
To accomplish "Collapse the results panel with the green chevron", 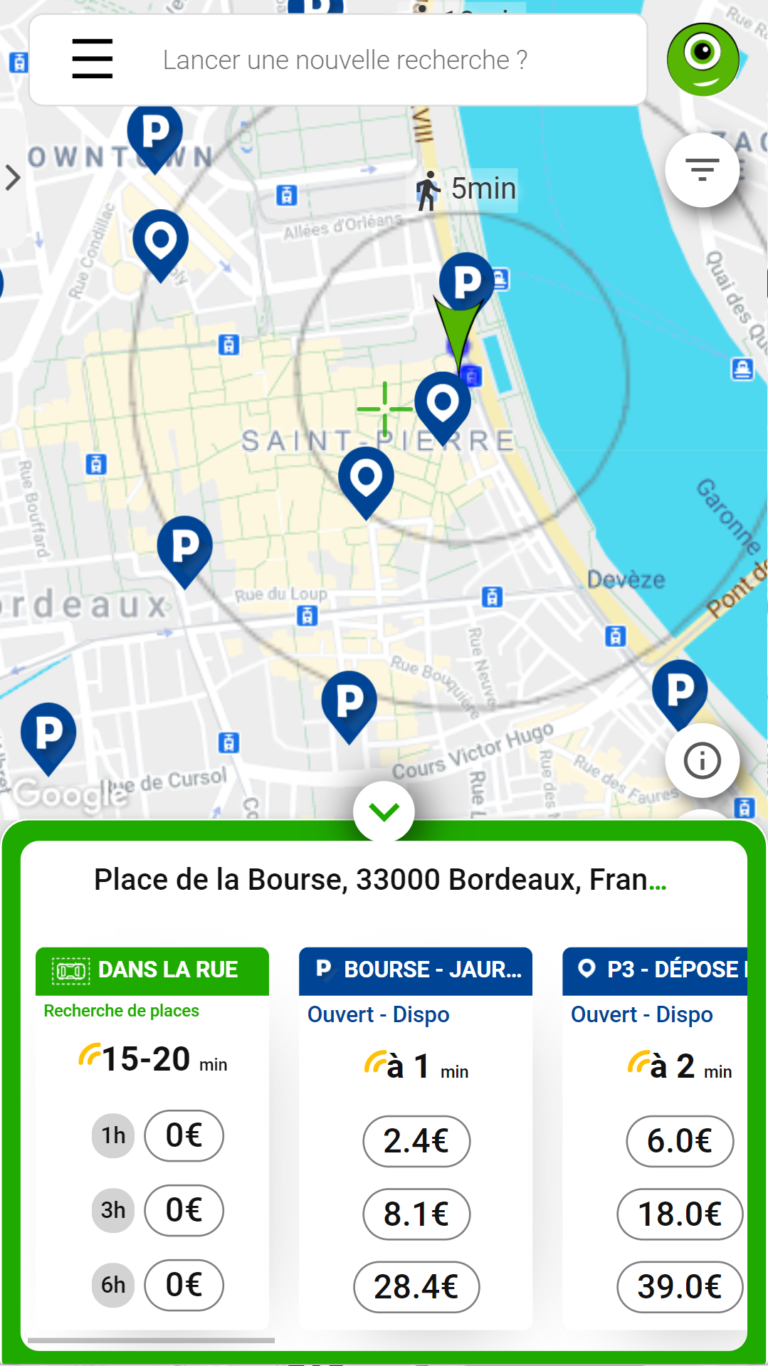I will pos(384,811).
